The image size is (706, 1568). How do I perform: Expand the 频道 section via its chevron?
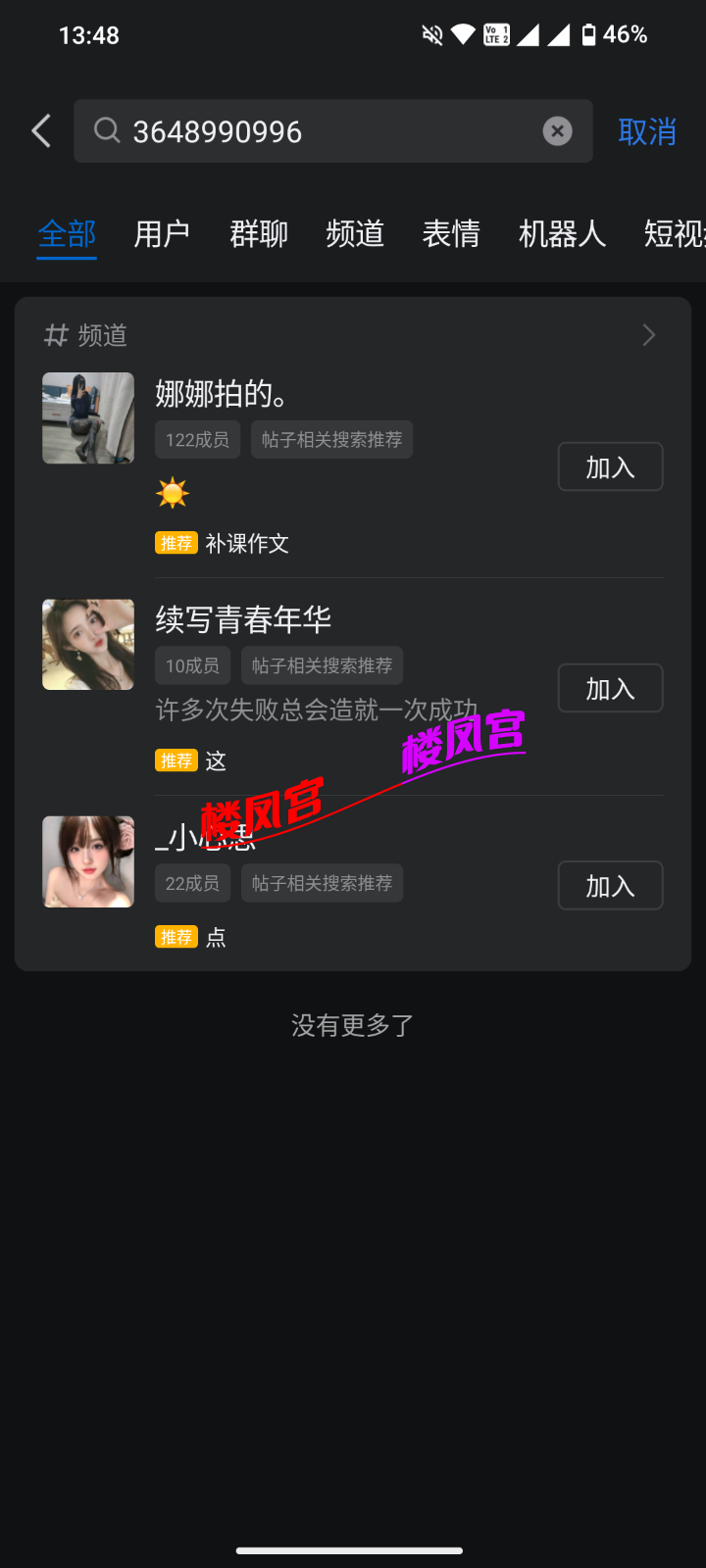[x=648, y=335]
